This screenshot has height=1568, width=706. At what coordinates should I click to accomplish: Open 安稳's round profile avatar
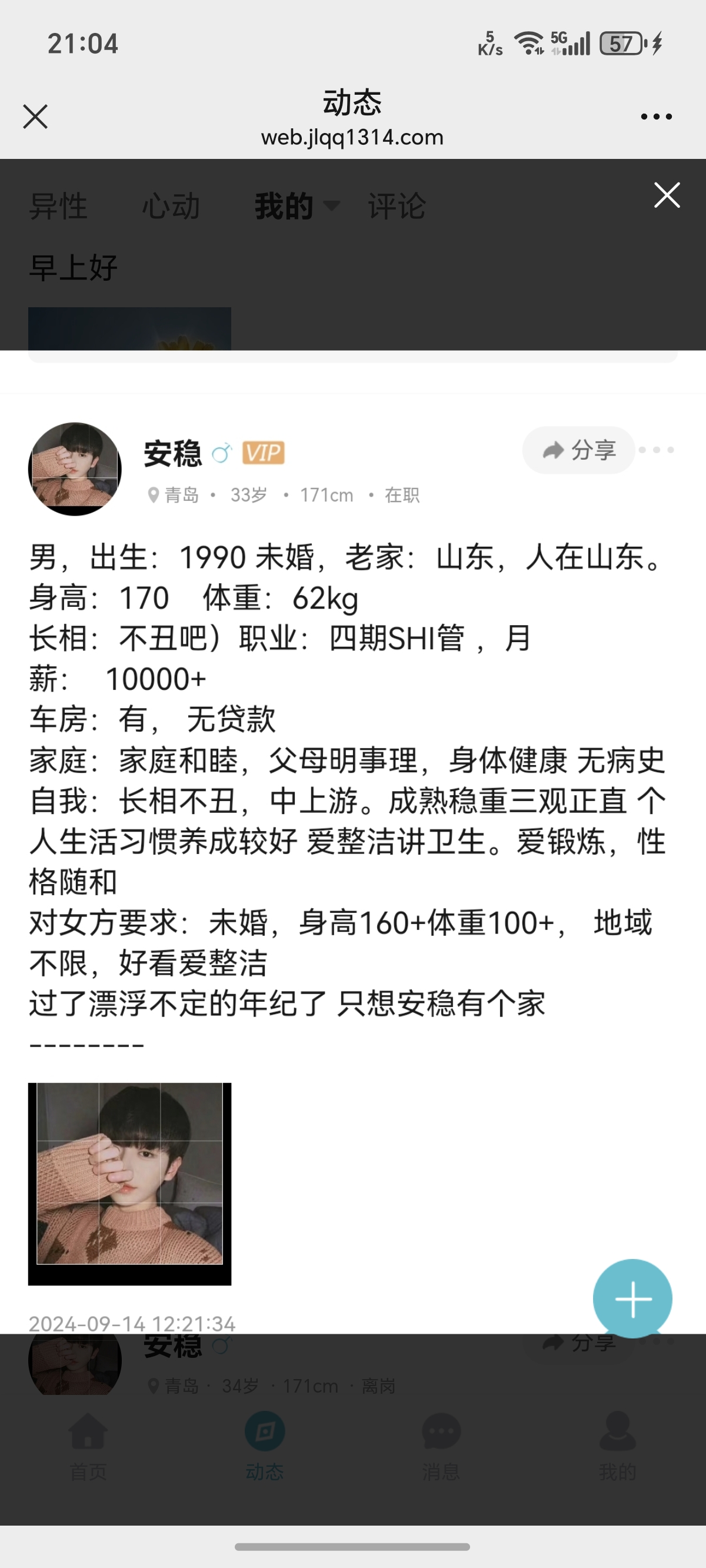[x=75, y=469]
